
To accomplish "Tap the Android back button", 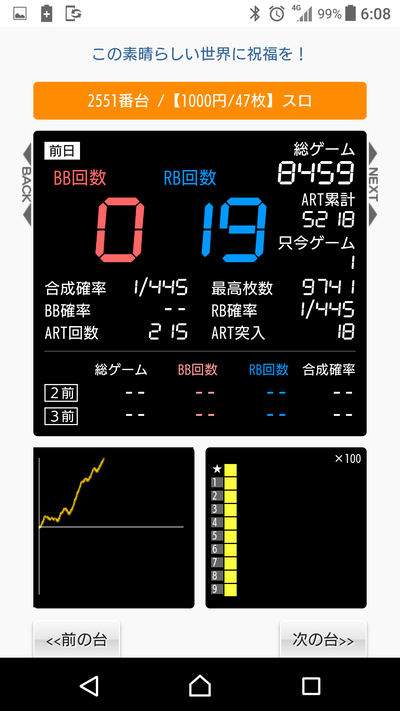I will click(89, 686).
